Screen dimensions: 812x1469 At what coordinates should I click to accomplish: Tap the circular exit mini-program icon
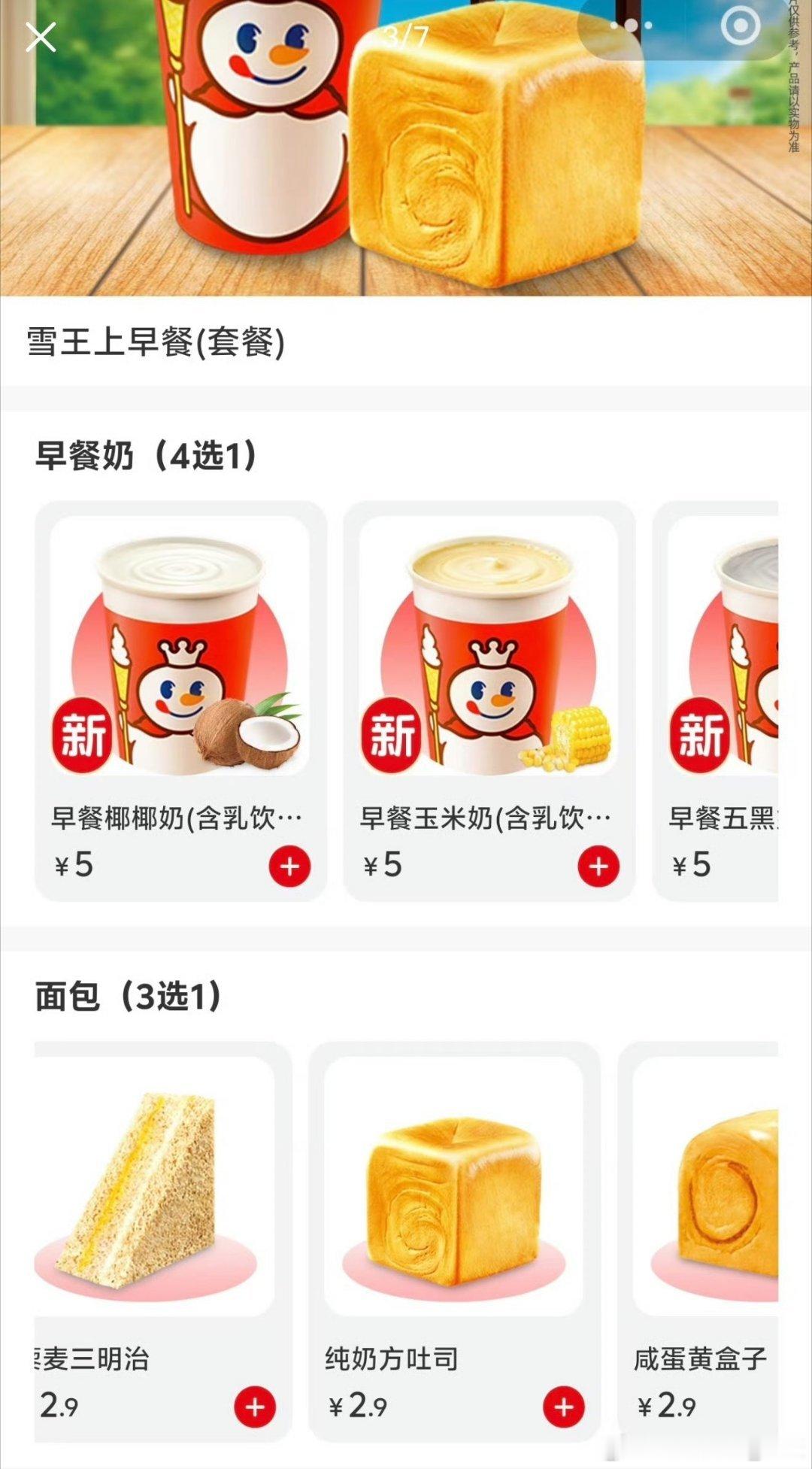point(739,25)
